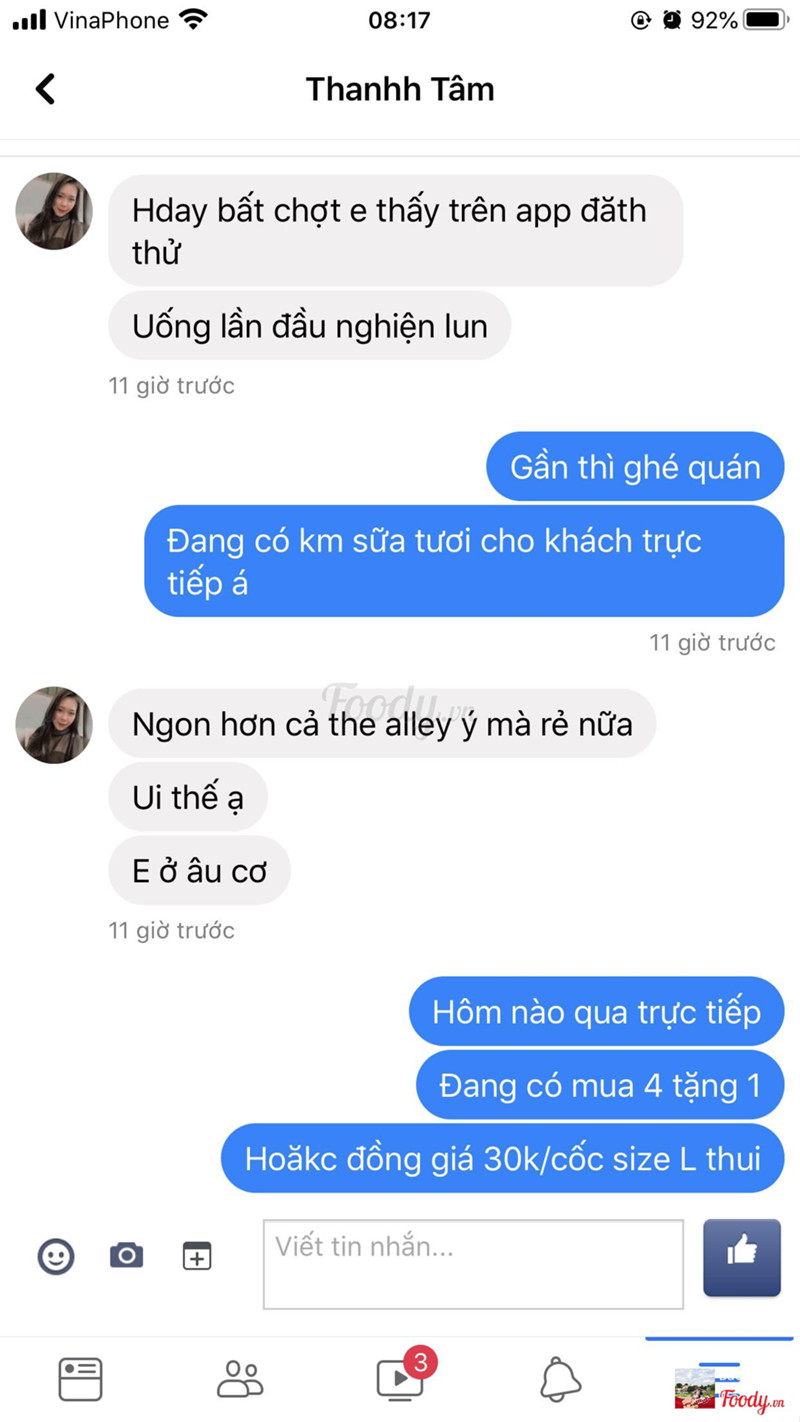The width and height of the screenshot is (800, 1422).
Task: Open the friends tab
Action: point(240,1379)
